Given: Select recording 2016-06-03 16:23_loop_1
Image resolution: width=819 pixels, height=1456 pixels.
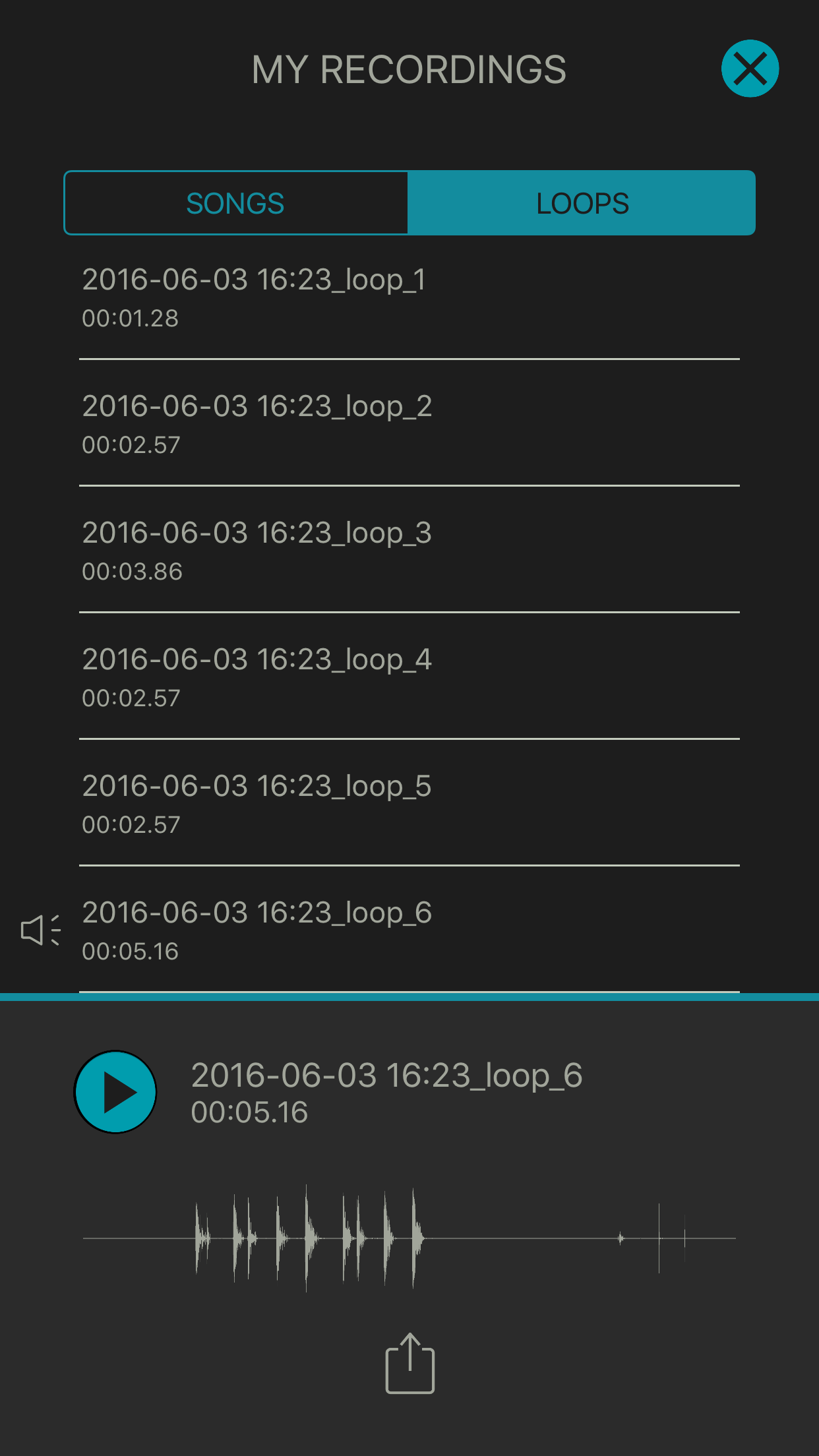Looking at the screenshot, I should tap(409, 295).
